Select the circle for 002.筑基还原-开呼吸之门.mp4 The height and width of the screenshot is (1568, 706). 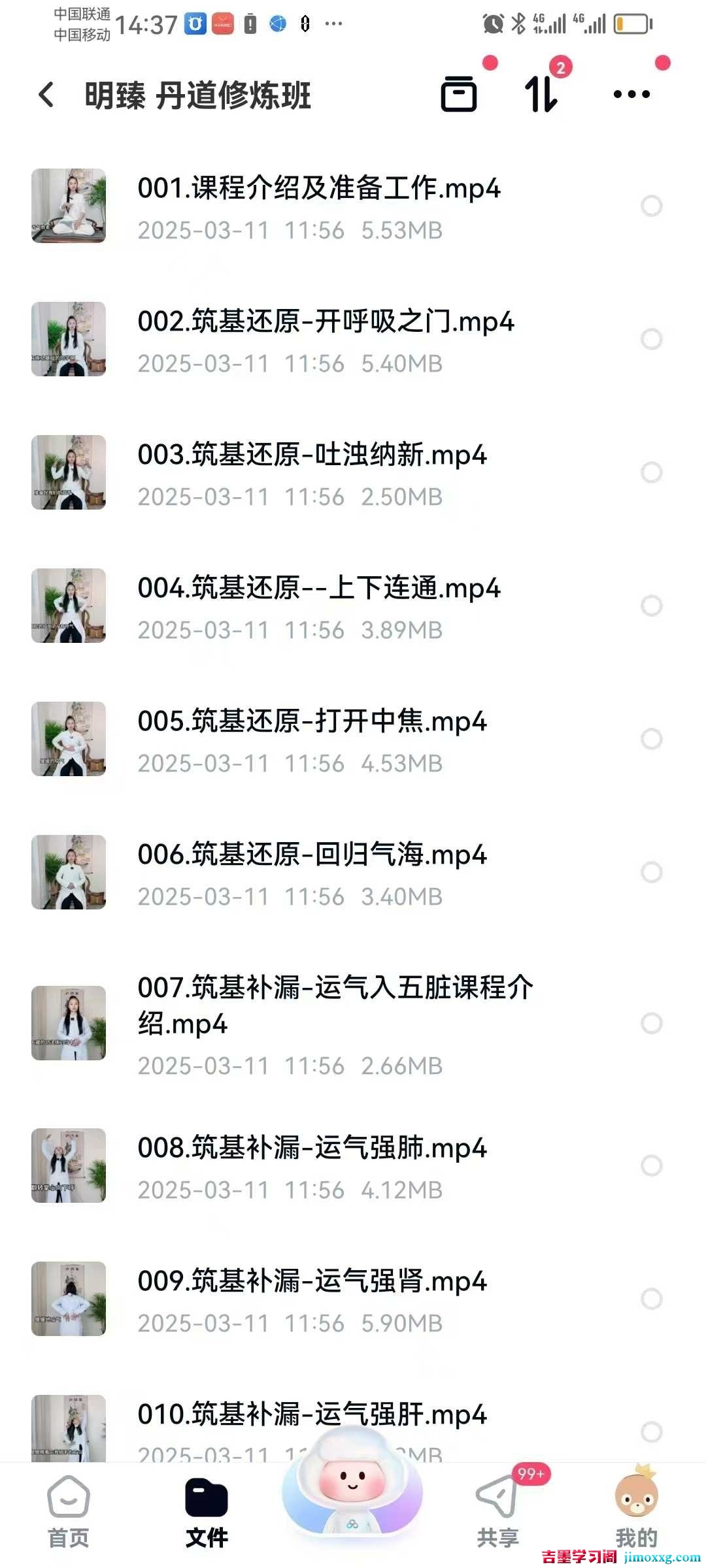[651, 339]
